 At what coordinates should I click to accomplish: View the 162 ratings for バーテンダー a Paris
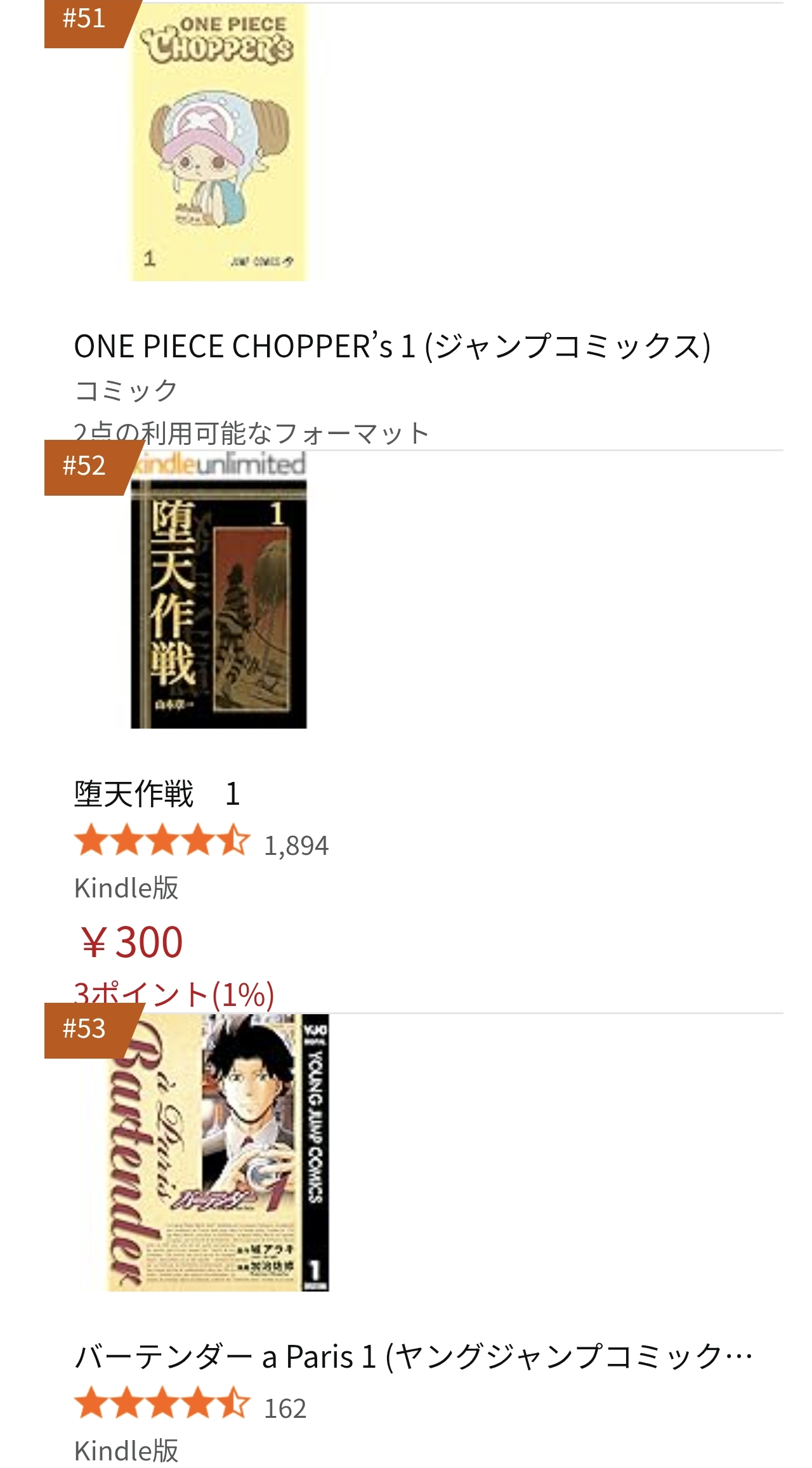pos(285,1408)
